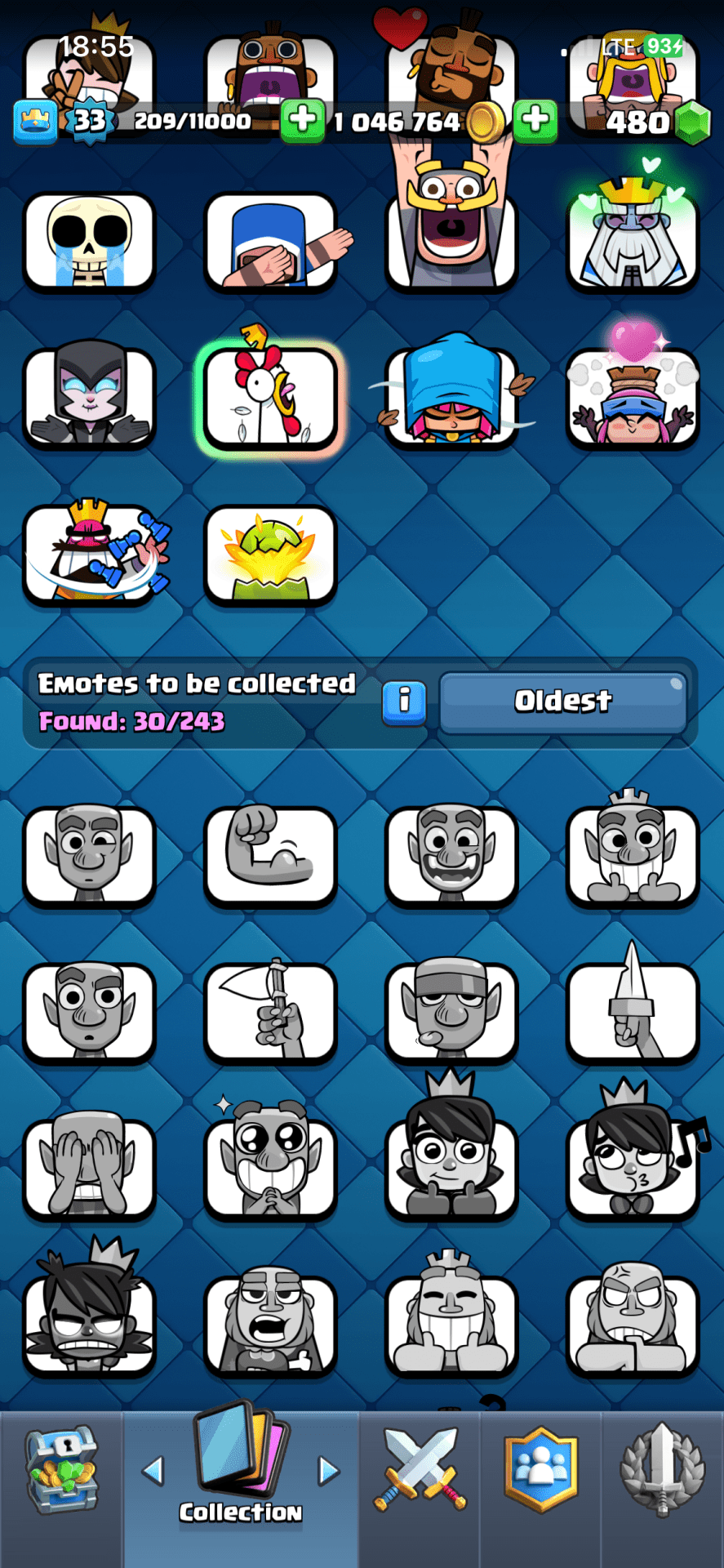Go to previous Collection page arrow
Image resolution: width=724 pixels, height=1568 pixels.
click(x=153, y=1471)
